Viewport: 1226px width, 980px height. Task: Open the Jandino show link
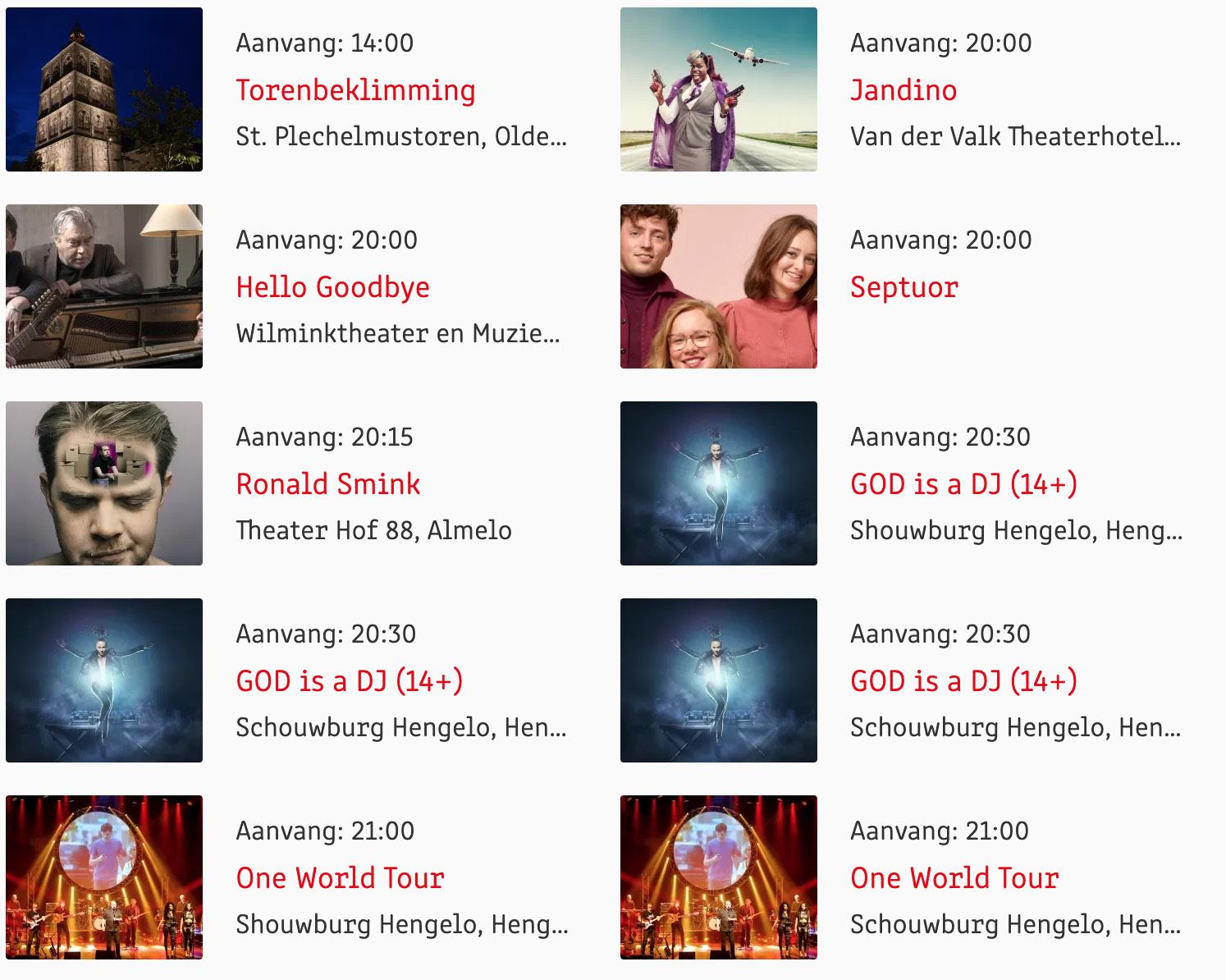903,90
